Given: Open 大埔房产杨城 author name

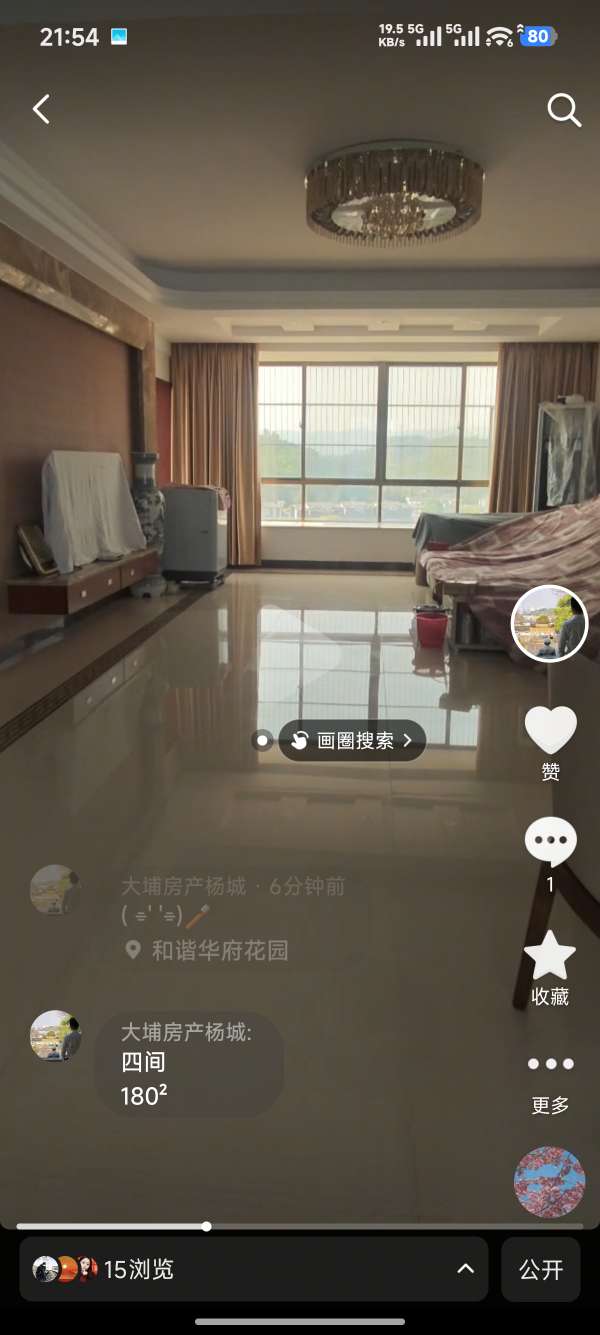Looking at the screenshot, I should pyautogui.click(x=183, y=886).
